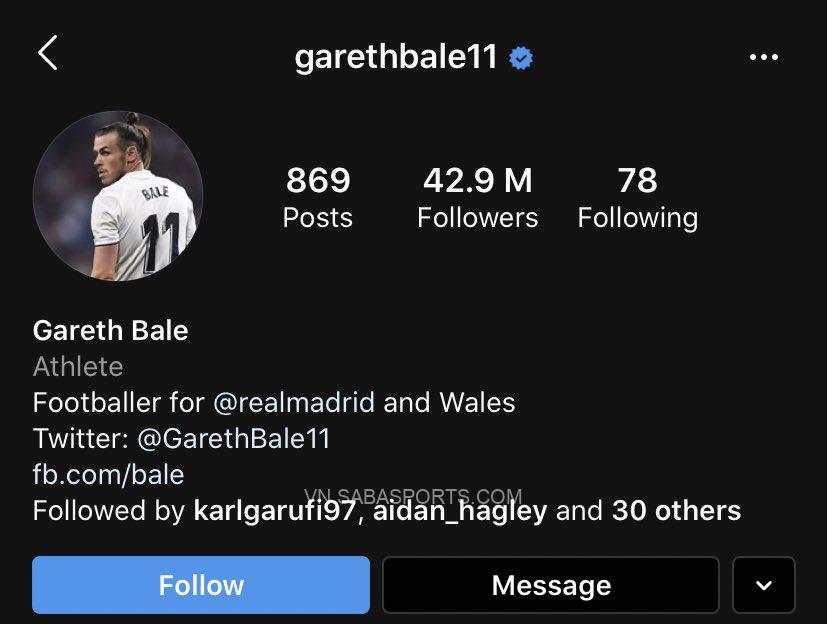Image resolution: width=827 pixels, height=624 pixels.
Task: View Gareth Bale's profile picture
Action: click(118, 196)
